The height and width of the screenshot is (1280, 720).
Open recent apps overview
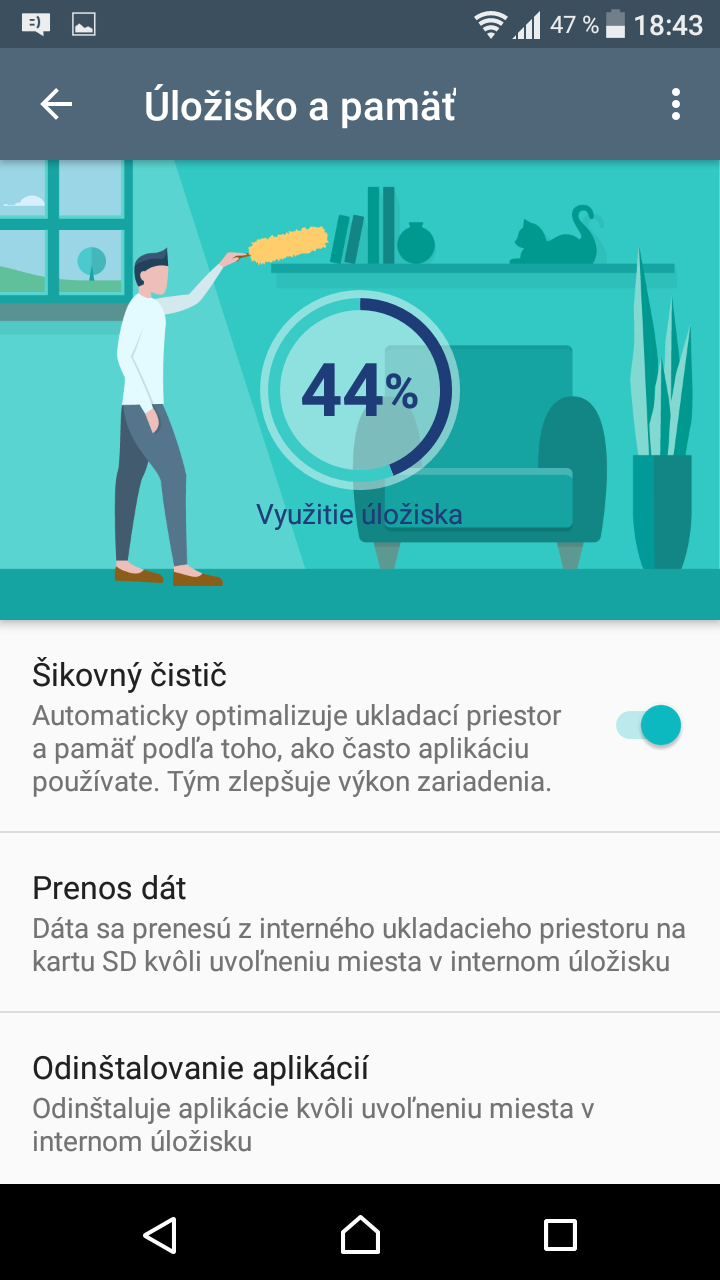pyautogui.click(x=560, y=1234)
